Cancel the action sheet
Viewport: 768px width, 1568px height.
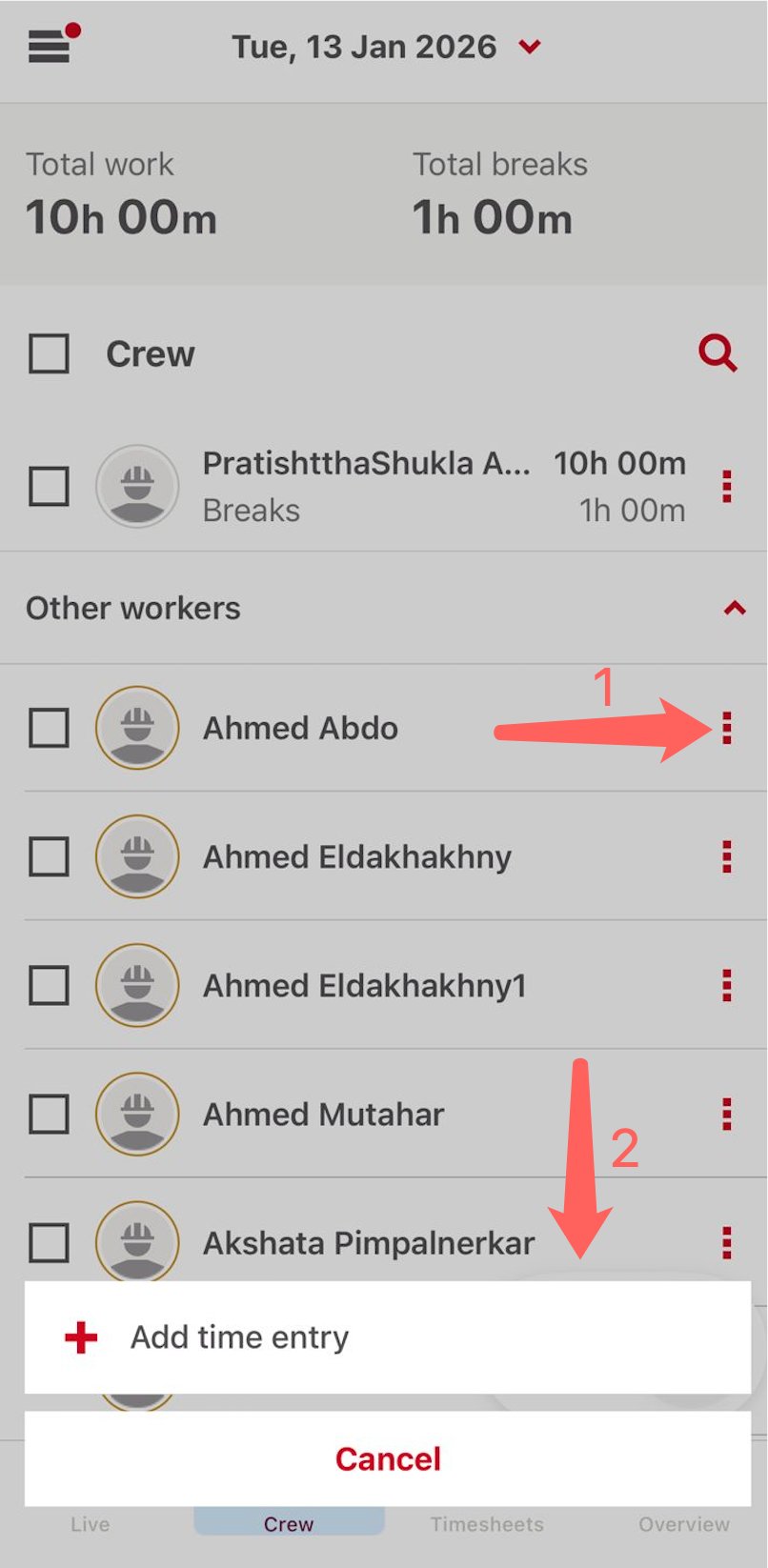pos(387,1458)
